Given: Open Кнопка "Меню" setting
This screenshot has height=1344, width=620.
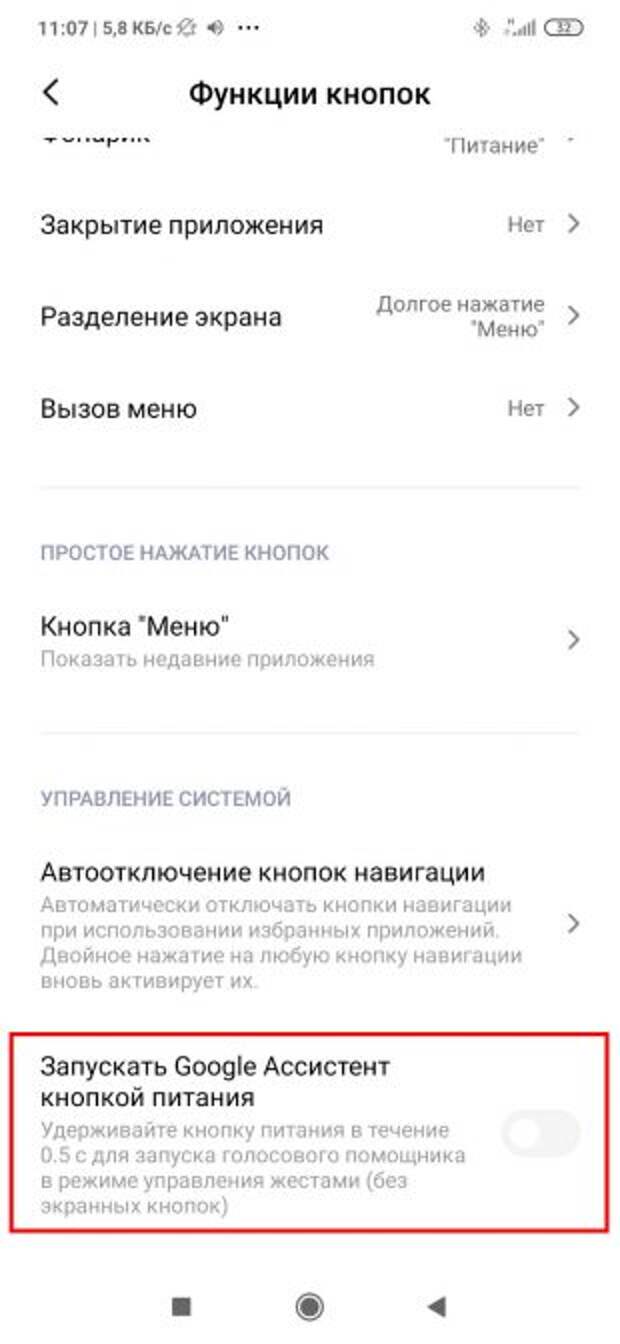Looking at the screenshot, I should click(310, 641).
